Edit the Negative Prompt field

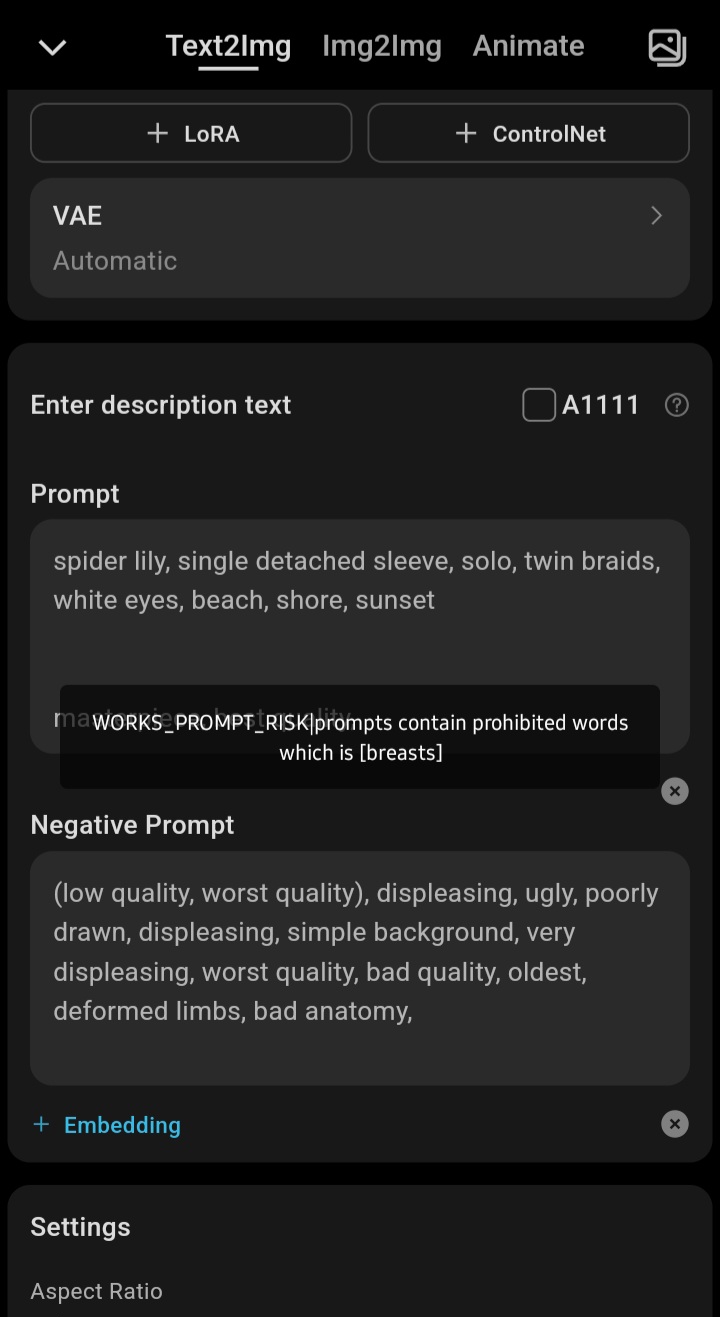coord(360,968)
